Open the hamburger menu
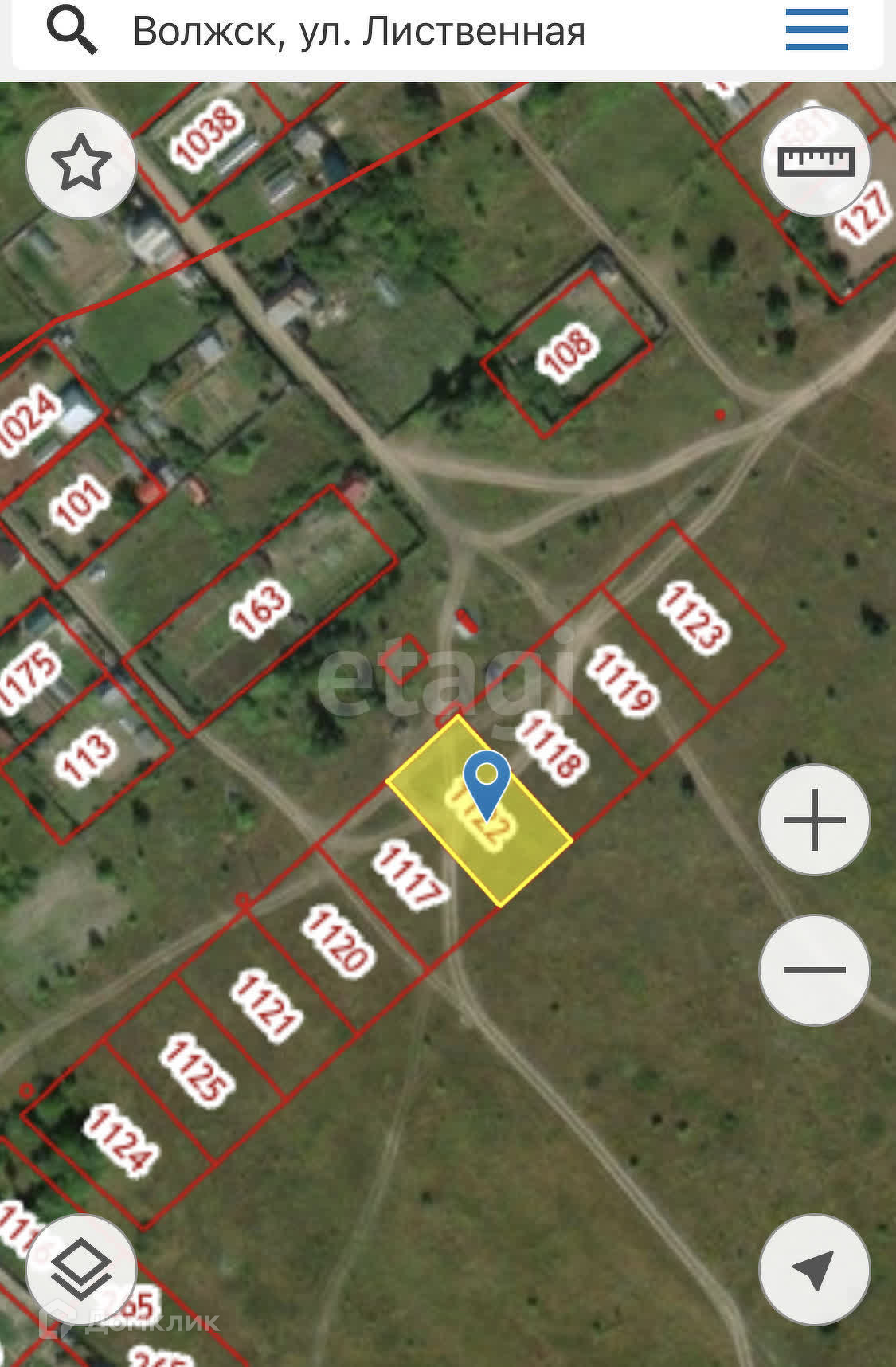The image size is (896, 1367). click(816, 30)
